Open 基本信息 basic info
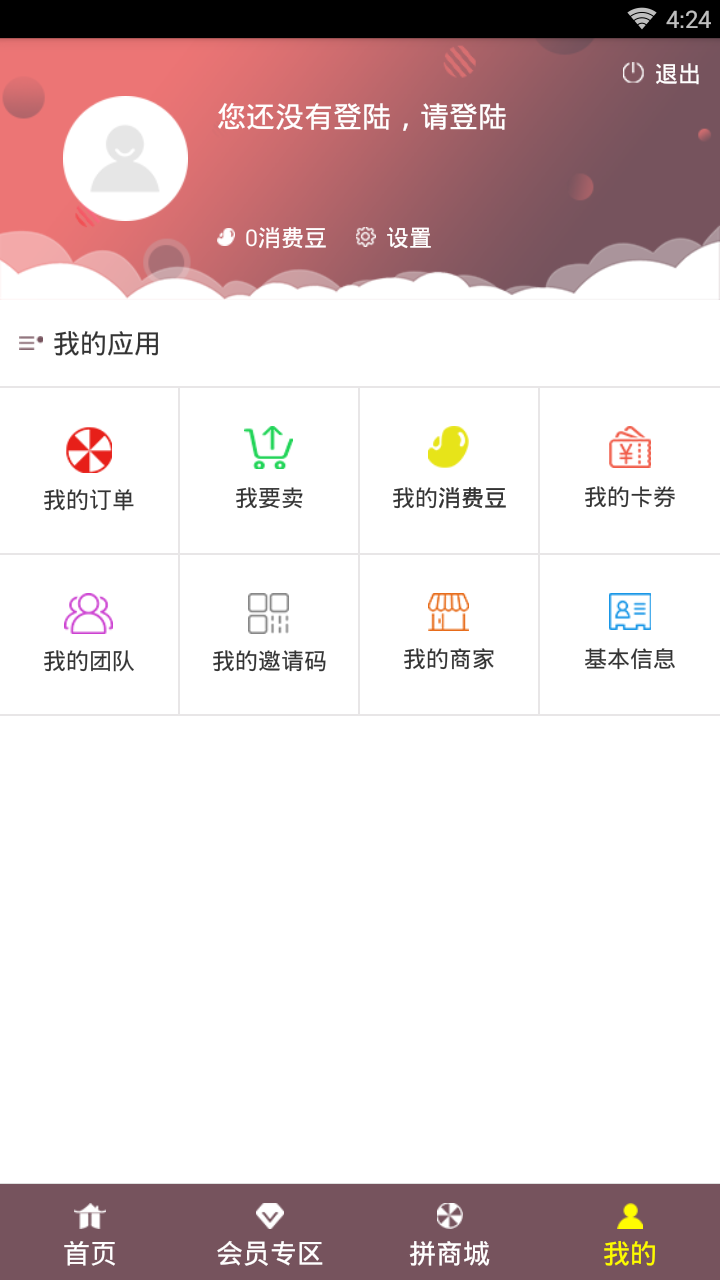The width and height of the screenshot is (720, 1280). 629,634
